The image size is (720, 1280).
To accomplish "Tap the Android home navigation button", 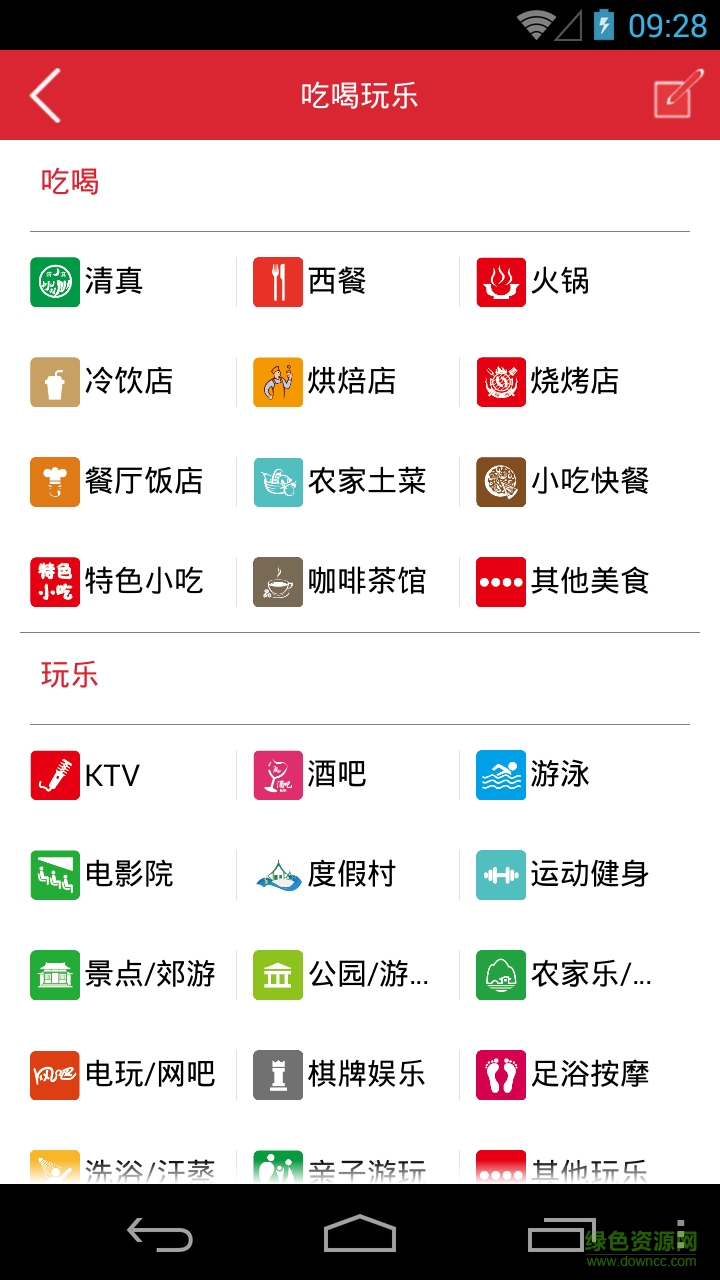I will pos(360,1237).
